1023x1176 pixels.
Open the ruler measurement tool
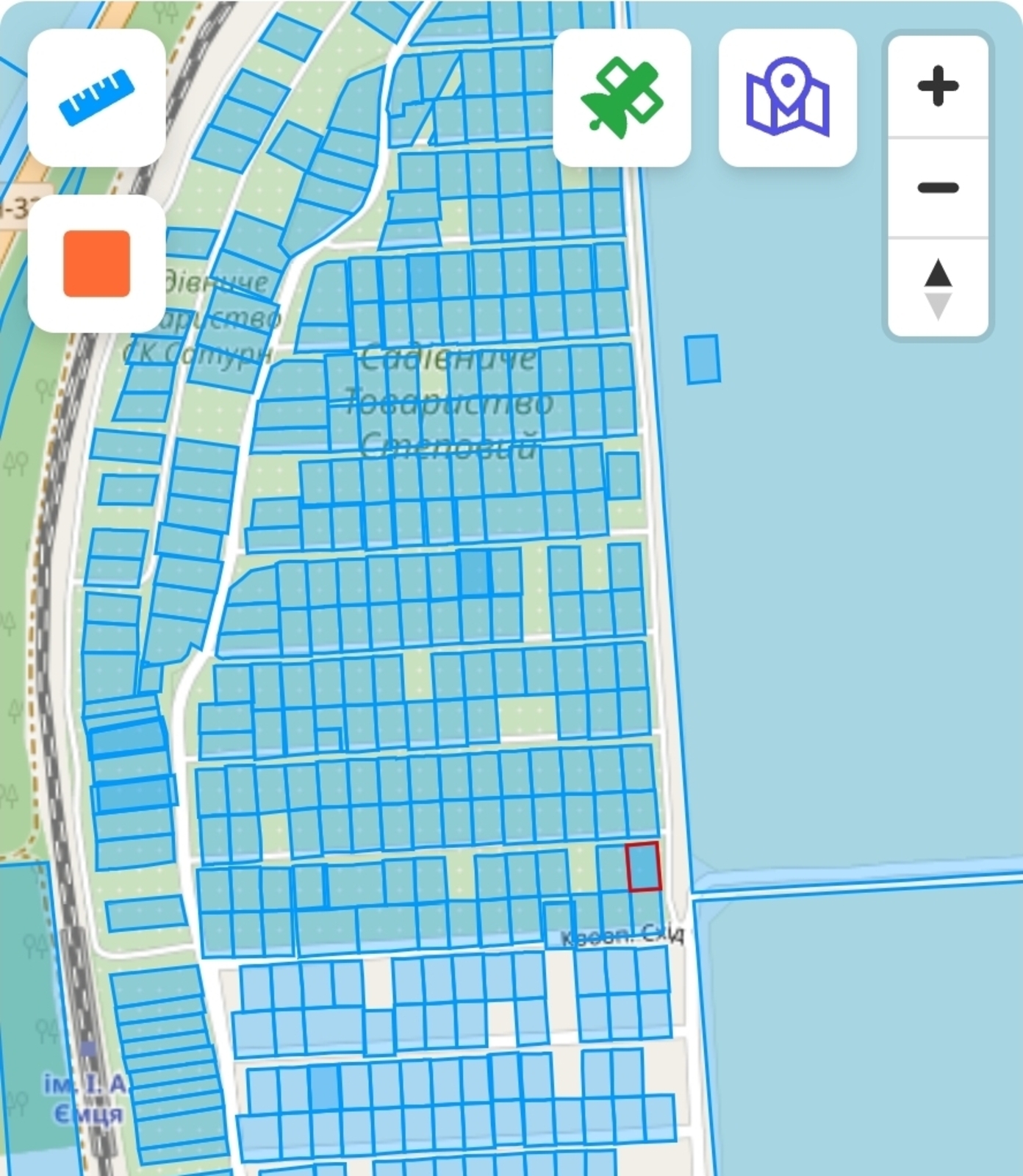96,98
